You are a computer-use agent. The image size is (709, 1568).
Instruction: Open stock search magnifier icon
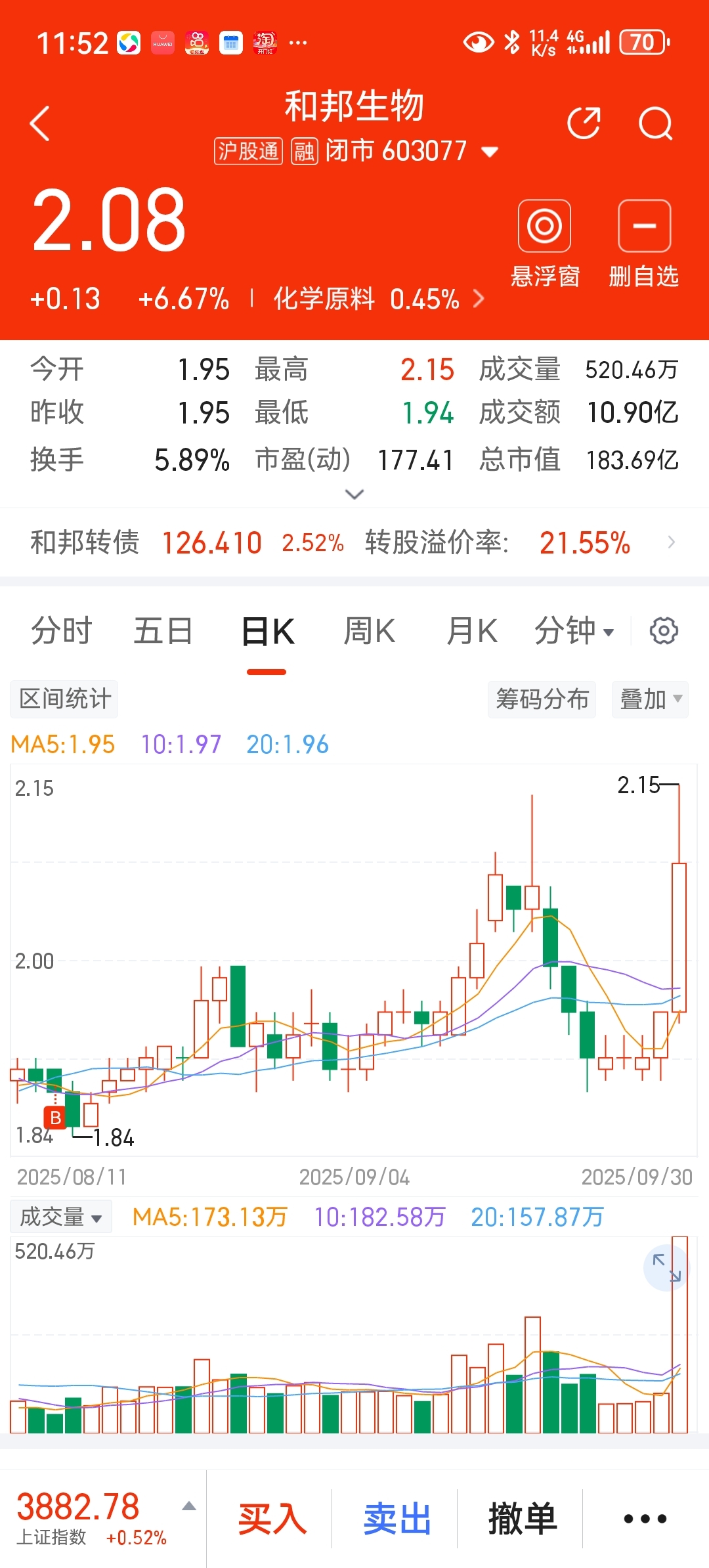tap(656, 123)
